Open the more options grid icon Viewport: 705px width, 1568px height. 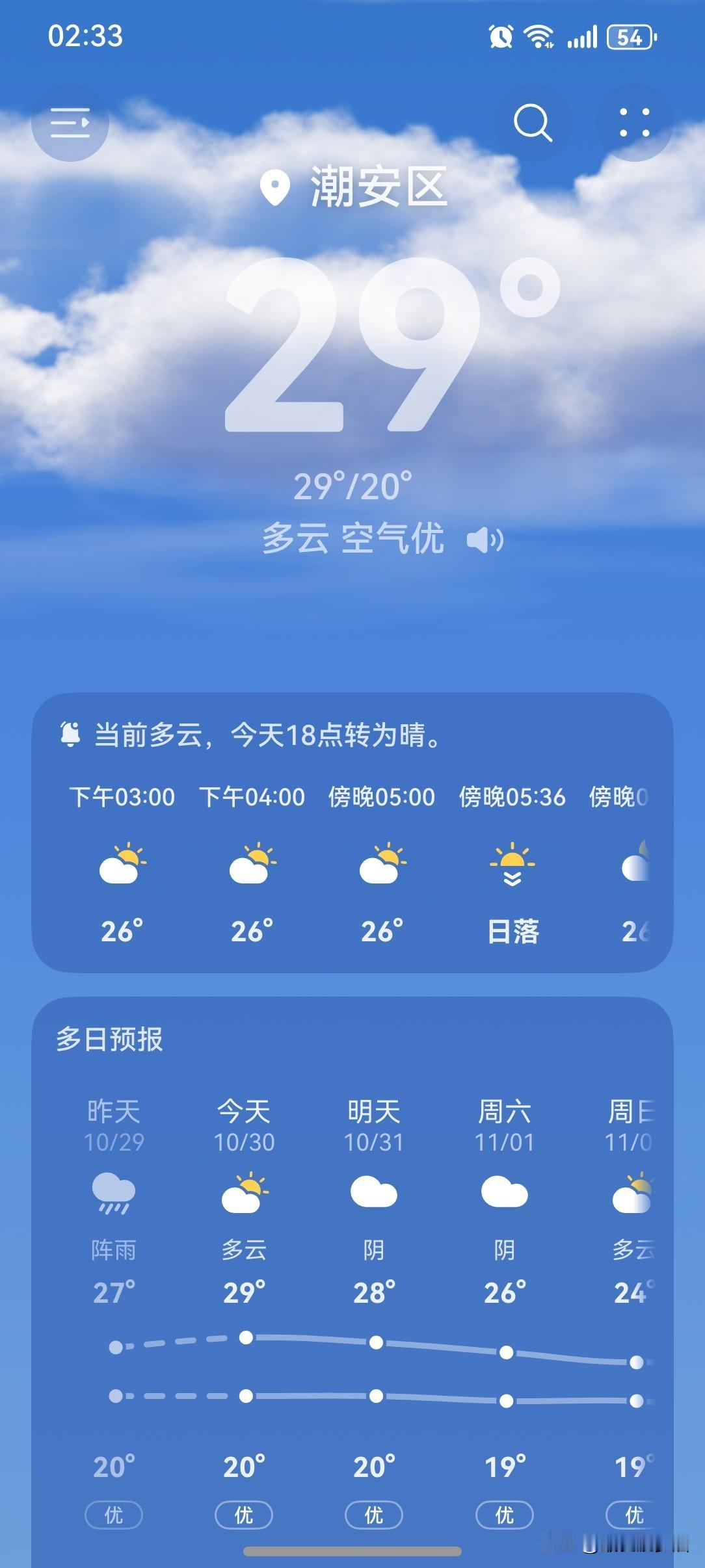pyautogui.click(x=635, y=124)
